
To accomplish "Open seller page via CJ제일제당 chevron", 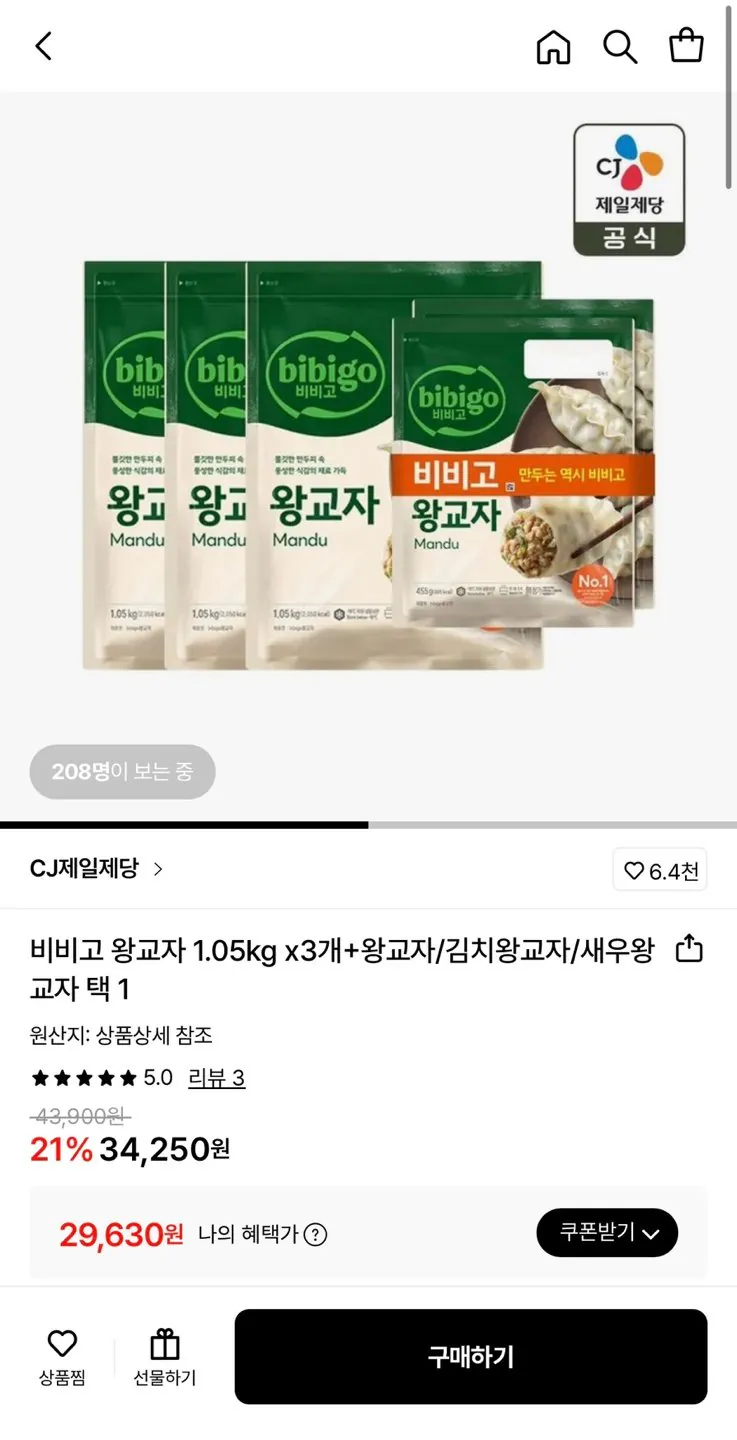I will [158, 869].
